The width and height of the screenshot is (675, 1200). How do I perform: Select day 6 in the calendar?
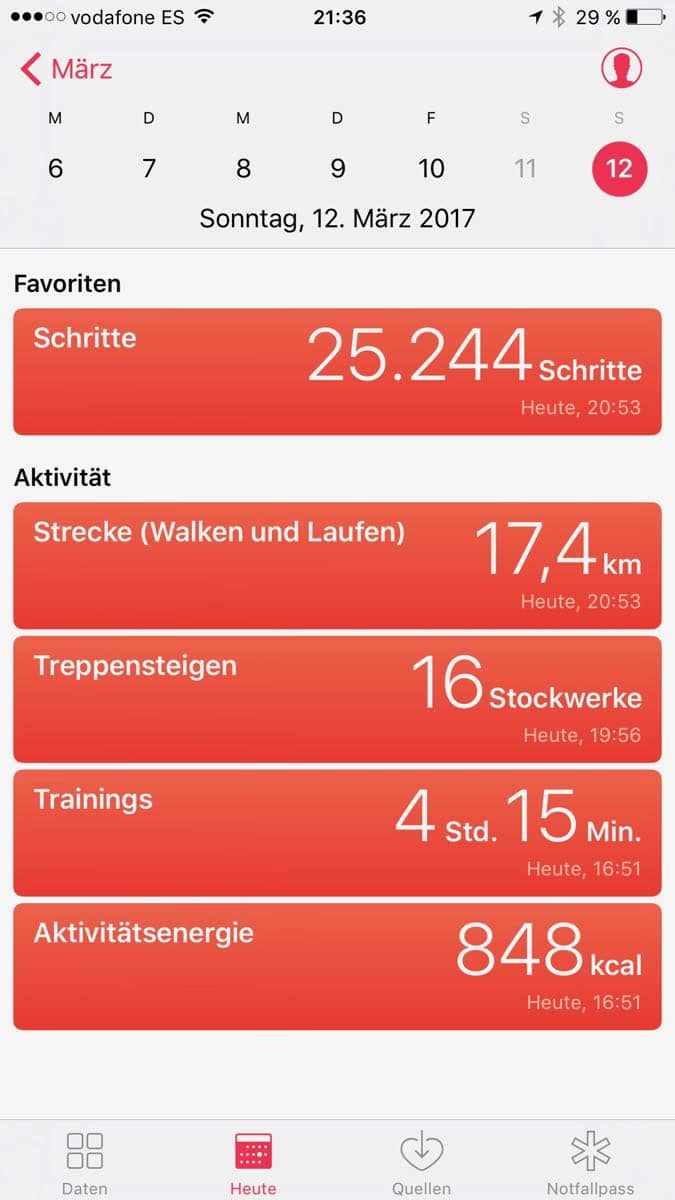coord(55,167)
